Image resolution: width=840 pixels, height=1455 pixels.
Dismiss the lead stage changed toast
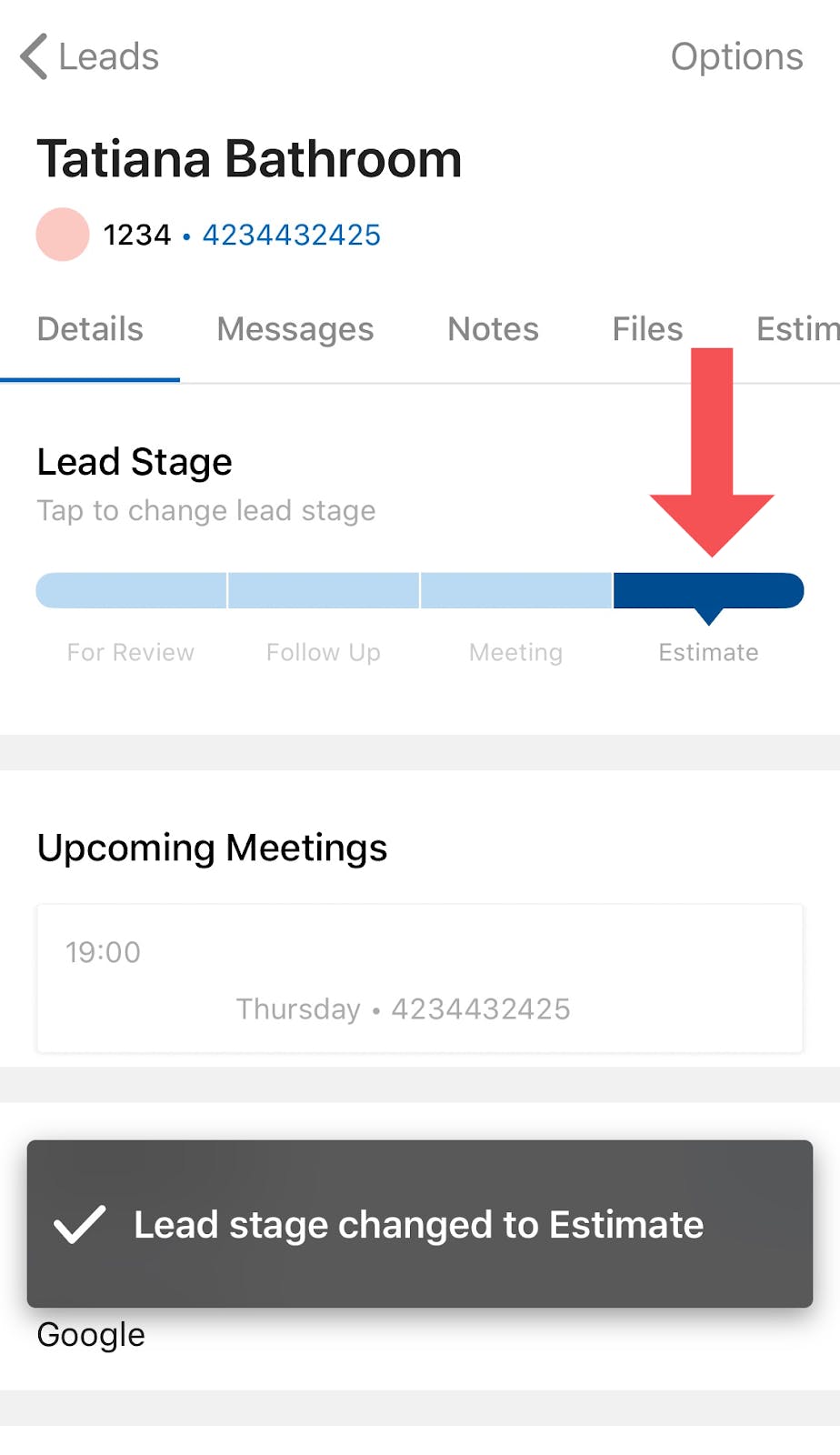point(419,1225)
